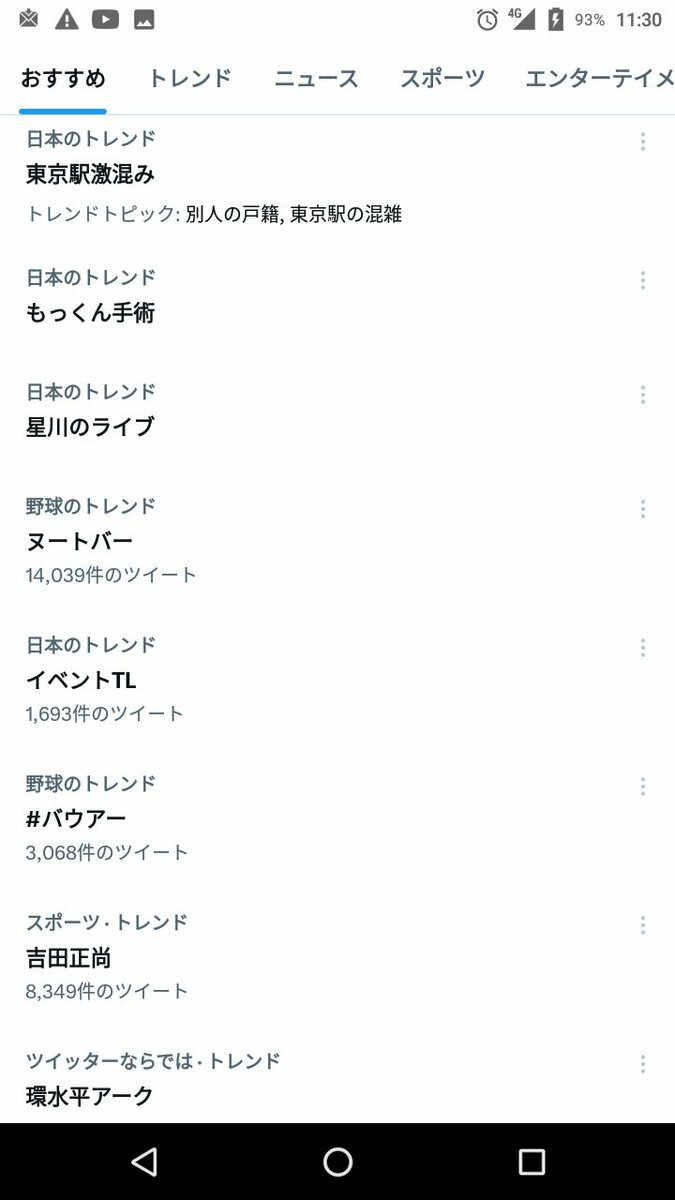675x1200 pixels.
Task: Open the 東京駅激混み trend
Action: point(90,174)
